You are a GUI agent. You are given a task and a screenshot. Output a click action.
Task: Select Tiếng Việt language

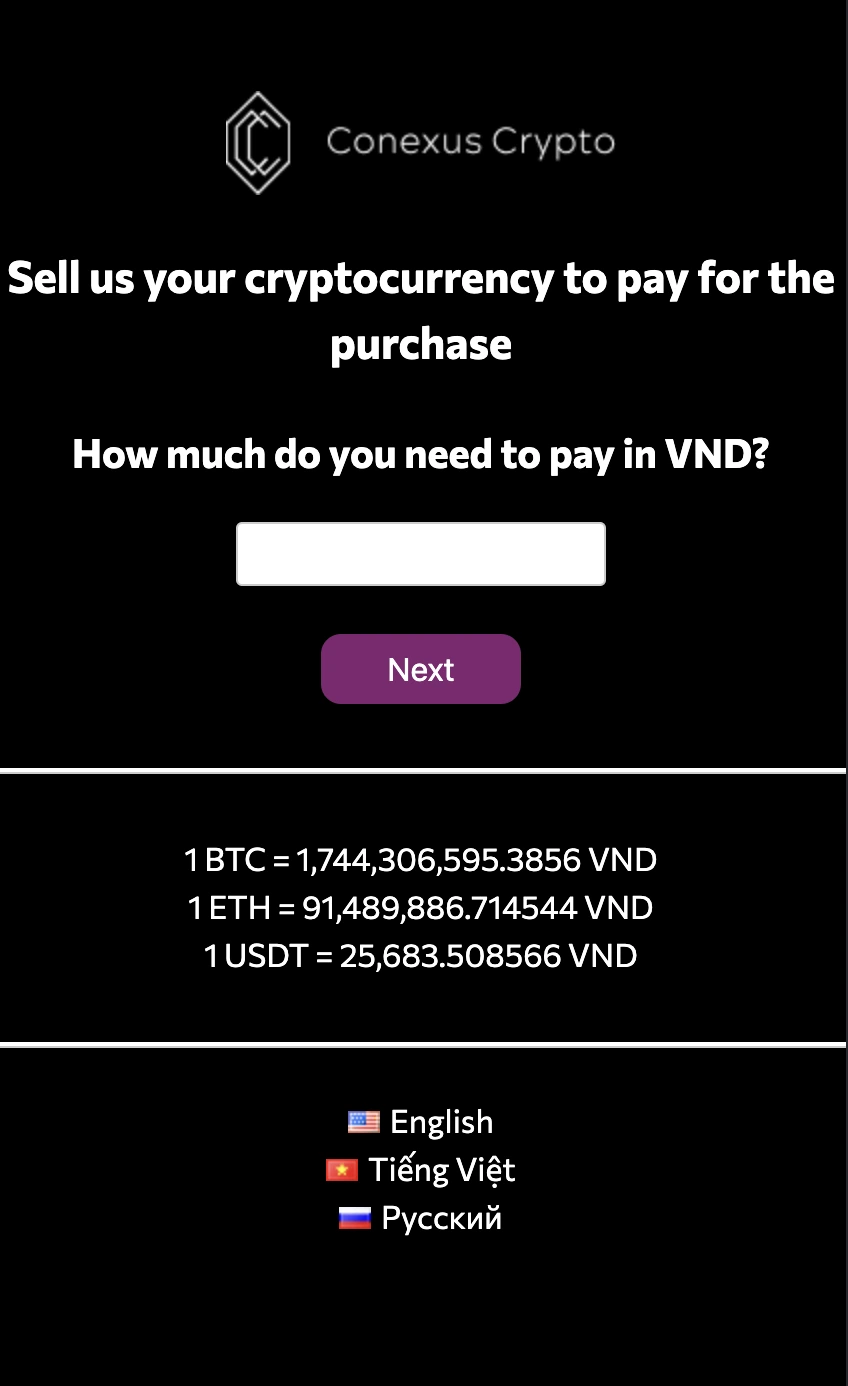click(x=441, y=1170)
